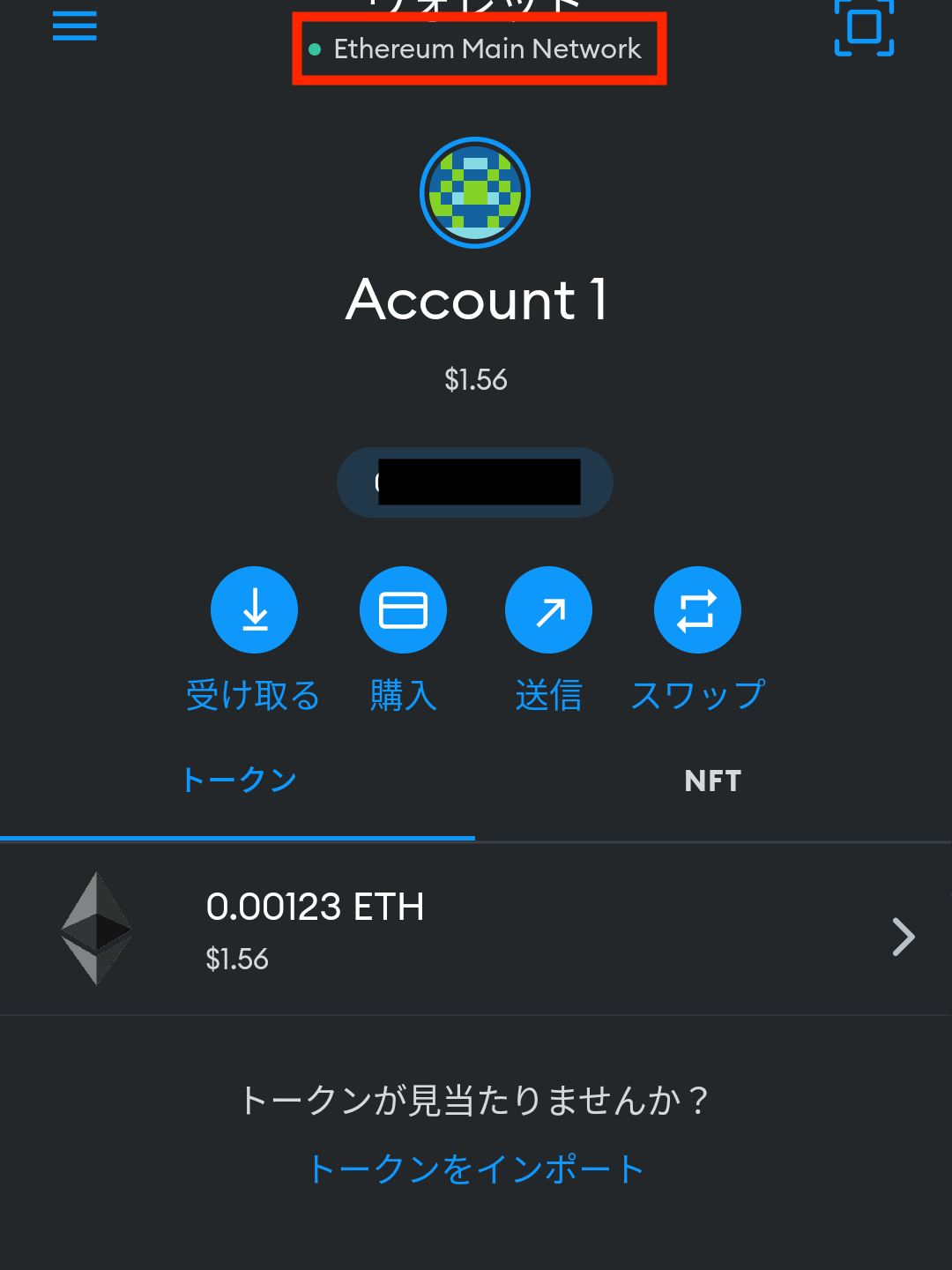952x1270 pixels.
Task: Tap the 購入 buy button
Action: click(x=403, y=610)
